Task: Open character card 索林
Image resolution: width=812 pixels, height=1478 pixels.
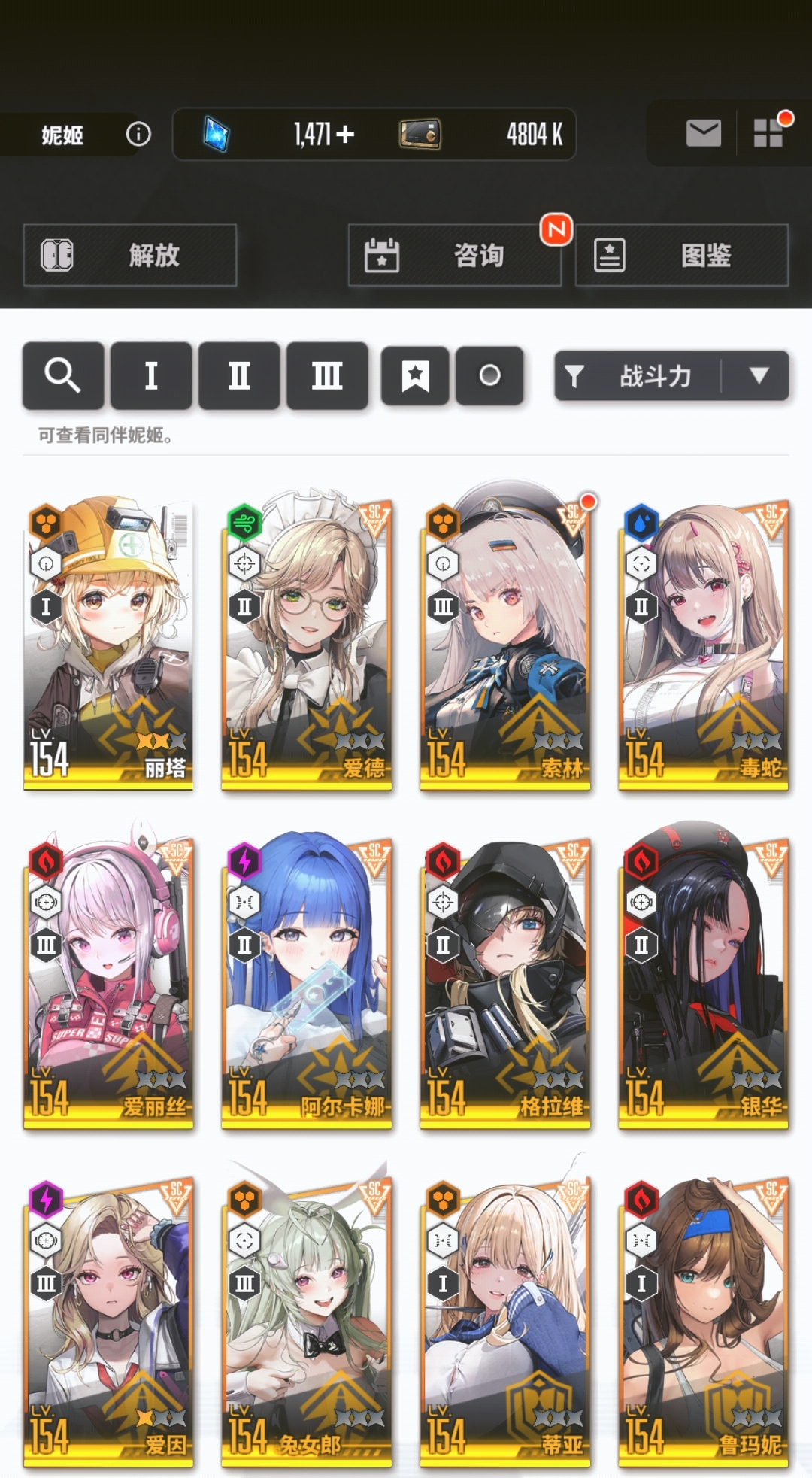Action: coord(505,644)
